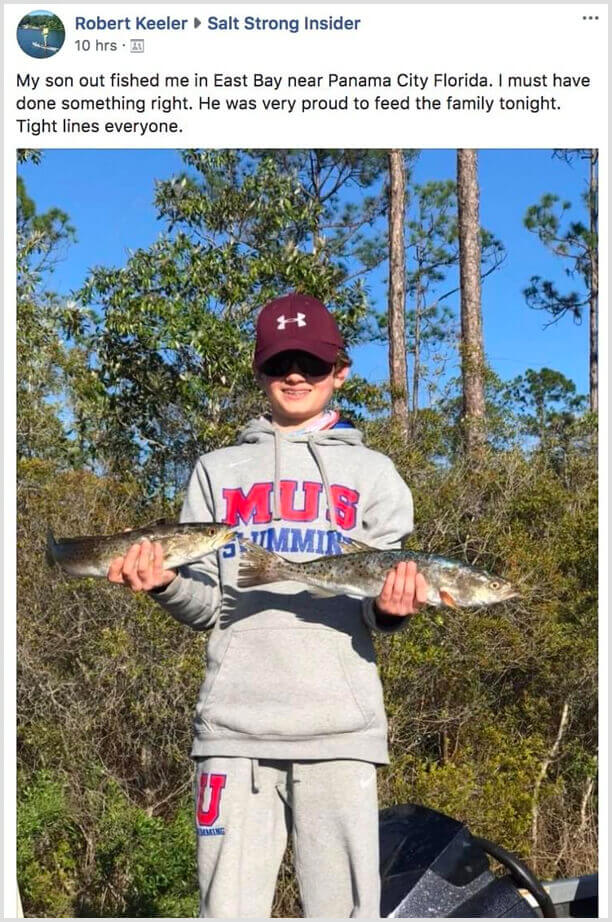Open Robert Keeler's profile picture
This screenshot has height=922, width=612.
[x=41, y=34]
